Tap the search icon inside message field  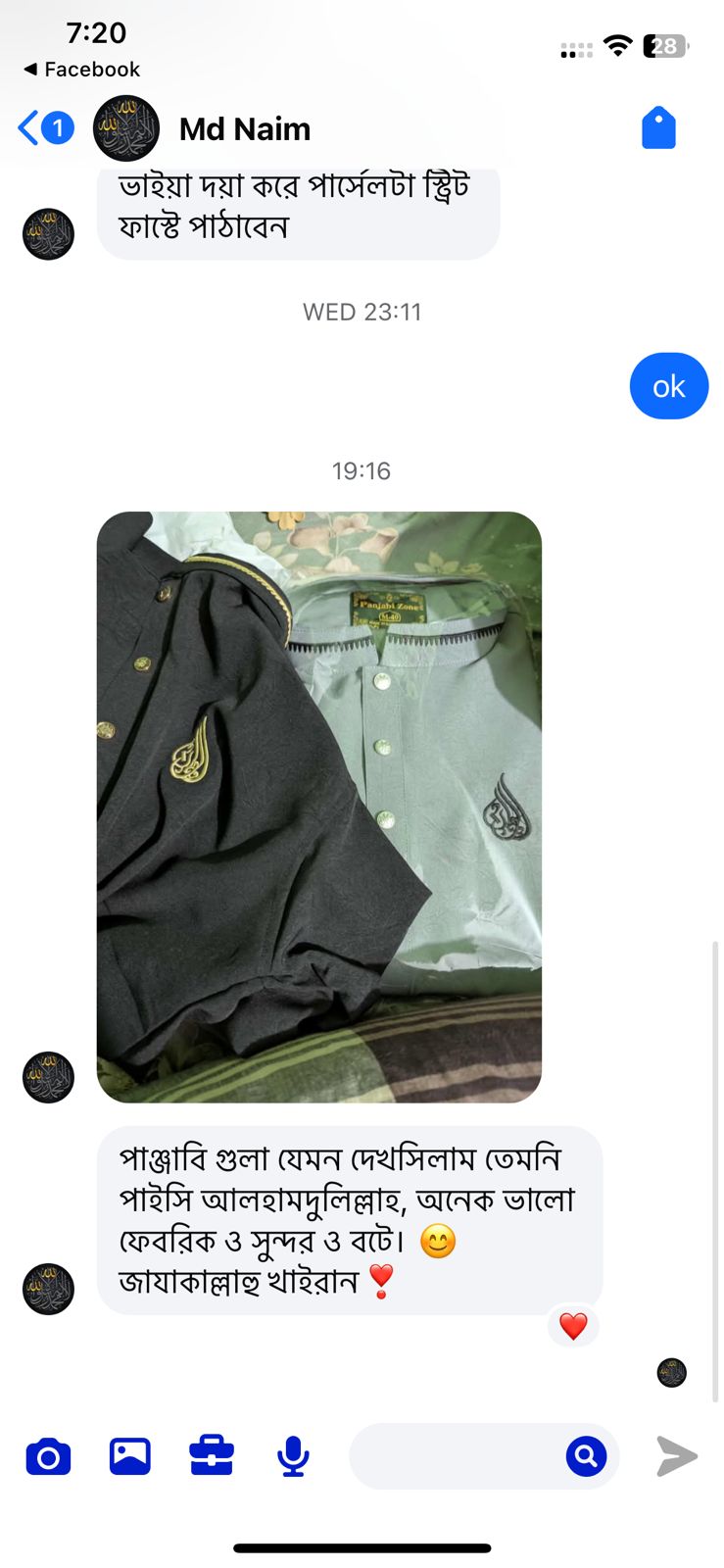click(x=586, y=1456)
